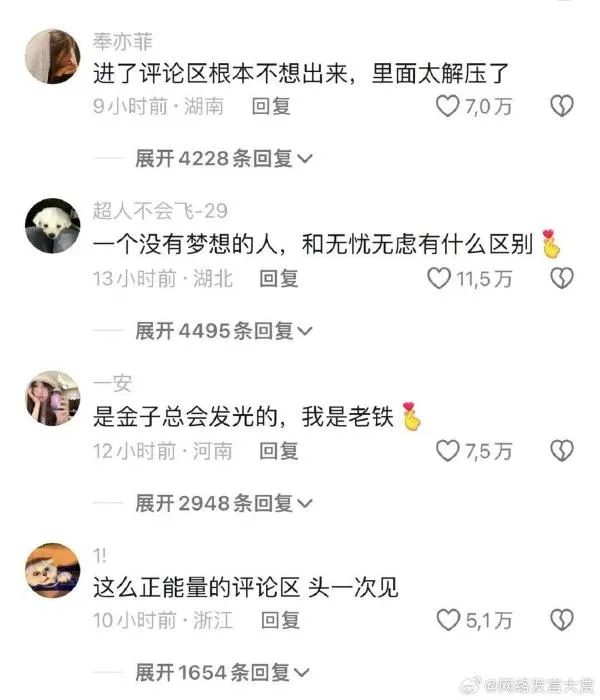Like 一安's comment

447,451
